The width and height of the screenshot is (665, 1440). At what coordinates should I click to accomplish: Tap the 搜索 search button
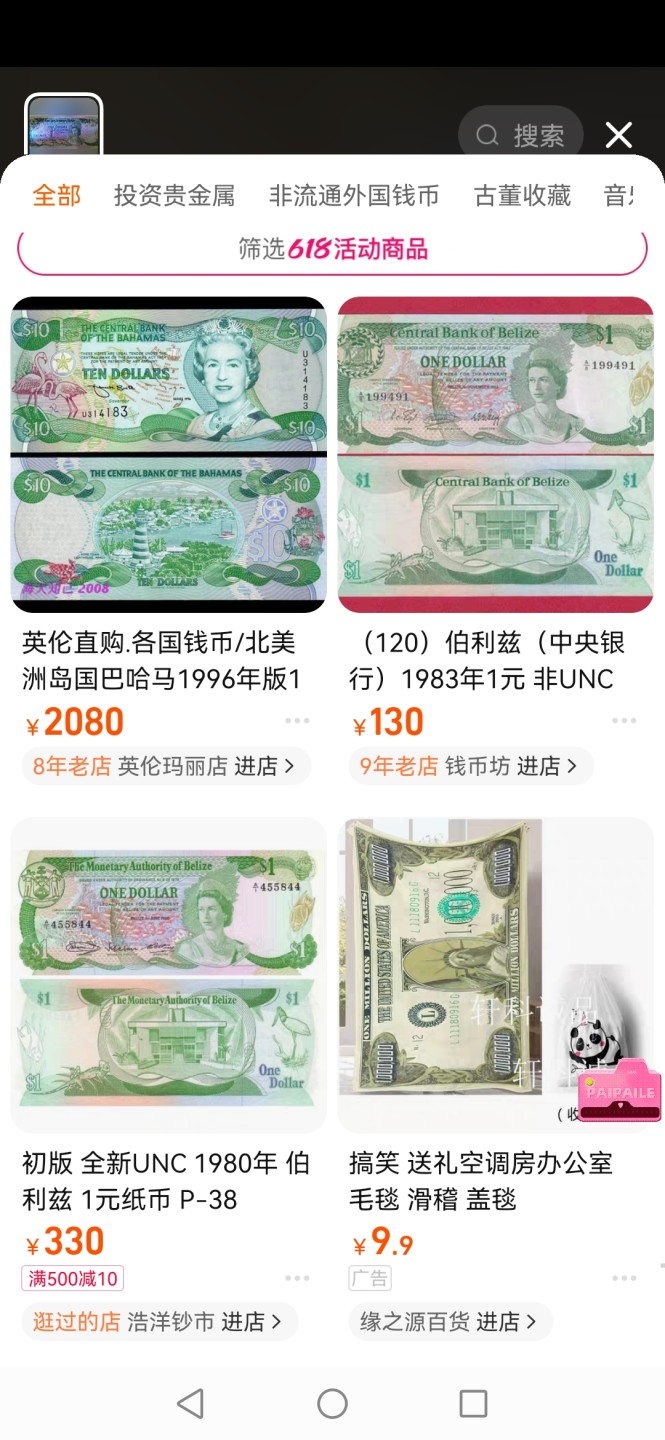click(x=520, y=135)
